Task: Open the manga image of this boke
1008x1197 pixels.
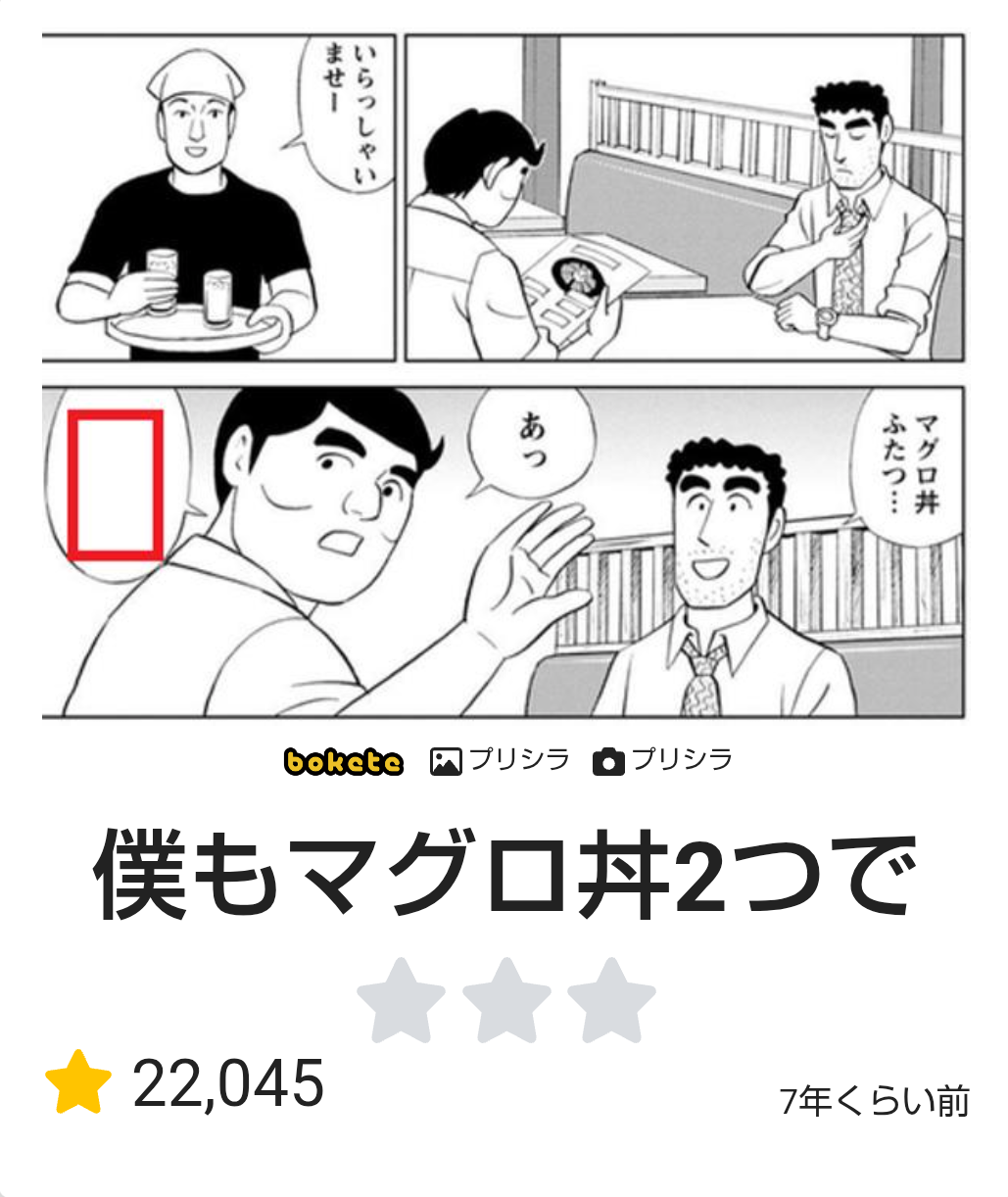Action: [x=504, y=376]
